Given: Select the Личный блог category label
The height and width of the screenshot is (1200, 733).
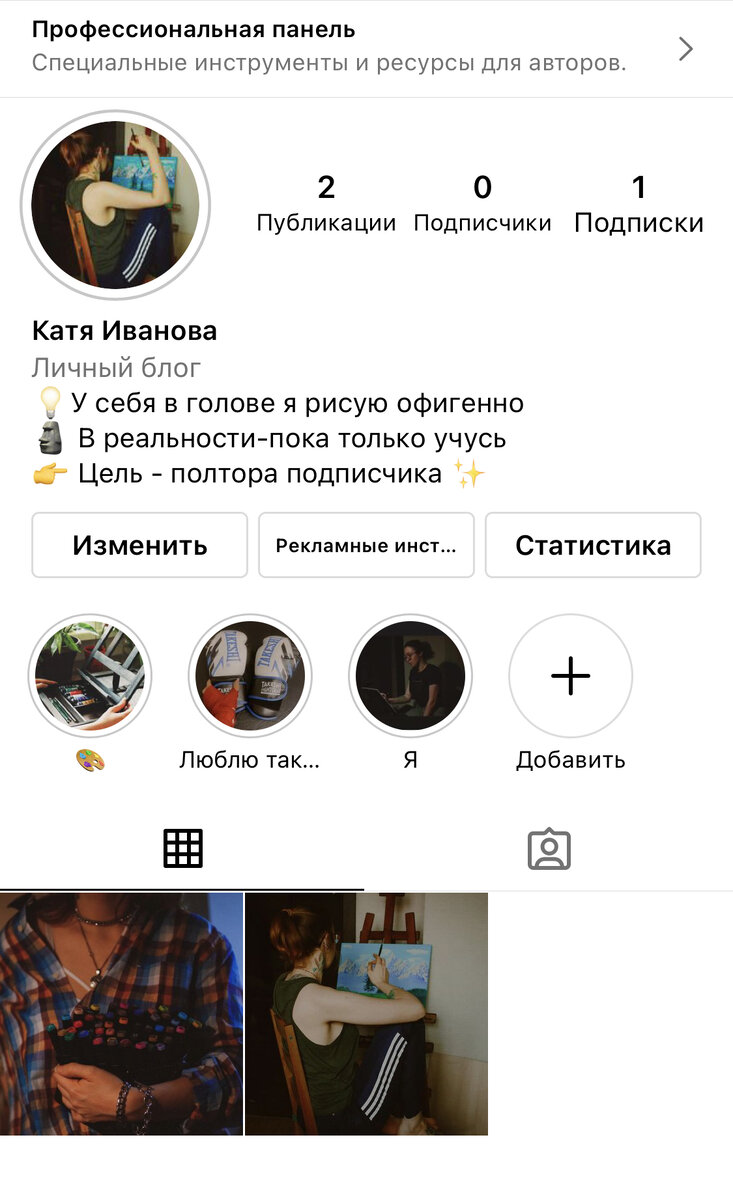Looking at the screenshot, I should tap(117, 368).
